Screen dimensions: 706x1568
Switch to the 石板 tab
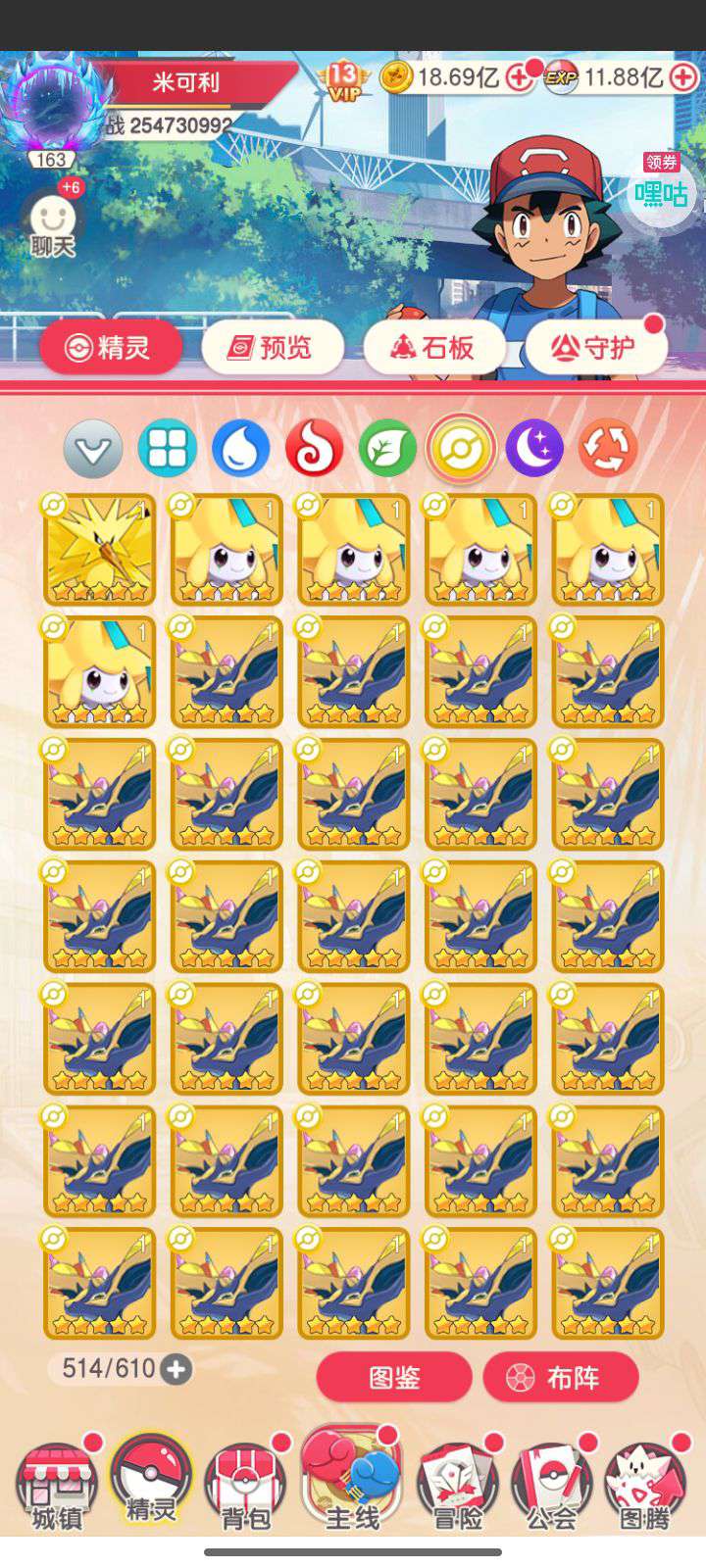(x=433, y=347)
